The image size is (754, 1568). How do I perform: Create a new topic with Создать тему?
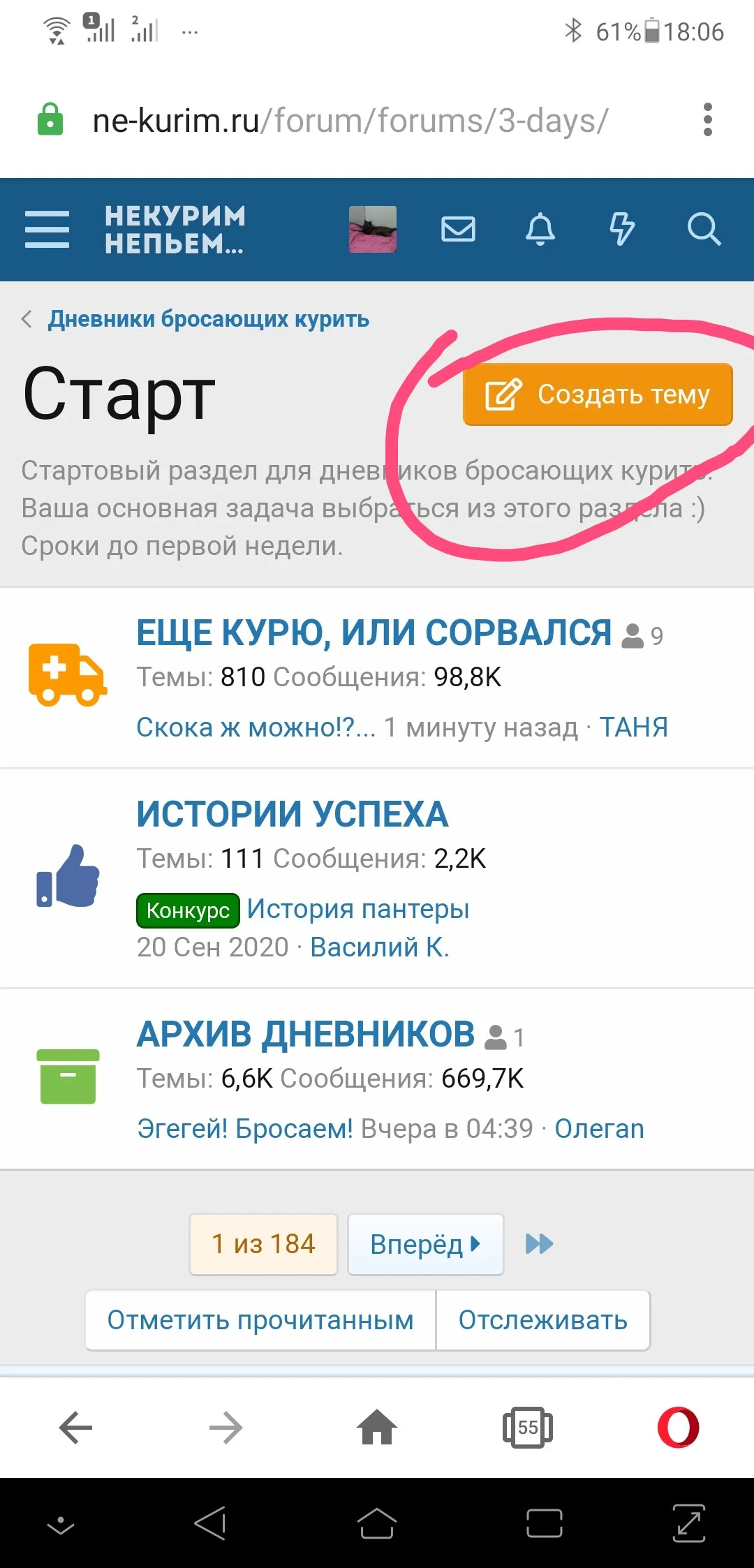597,395
